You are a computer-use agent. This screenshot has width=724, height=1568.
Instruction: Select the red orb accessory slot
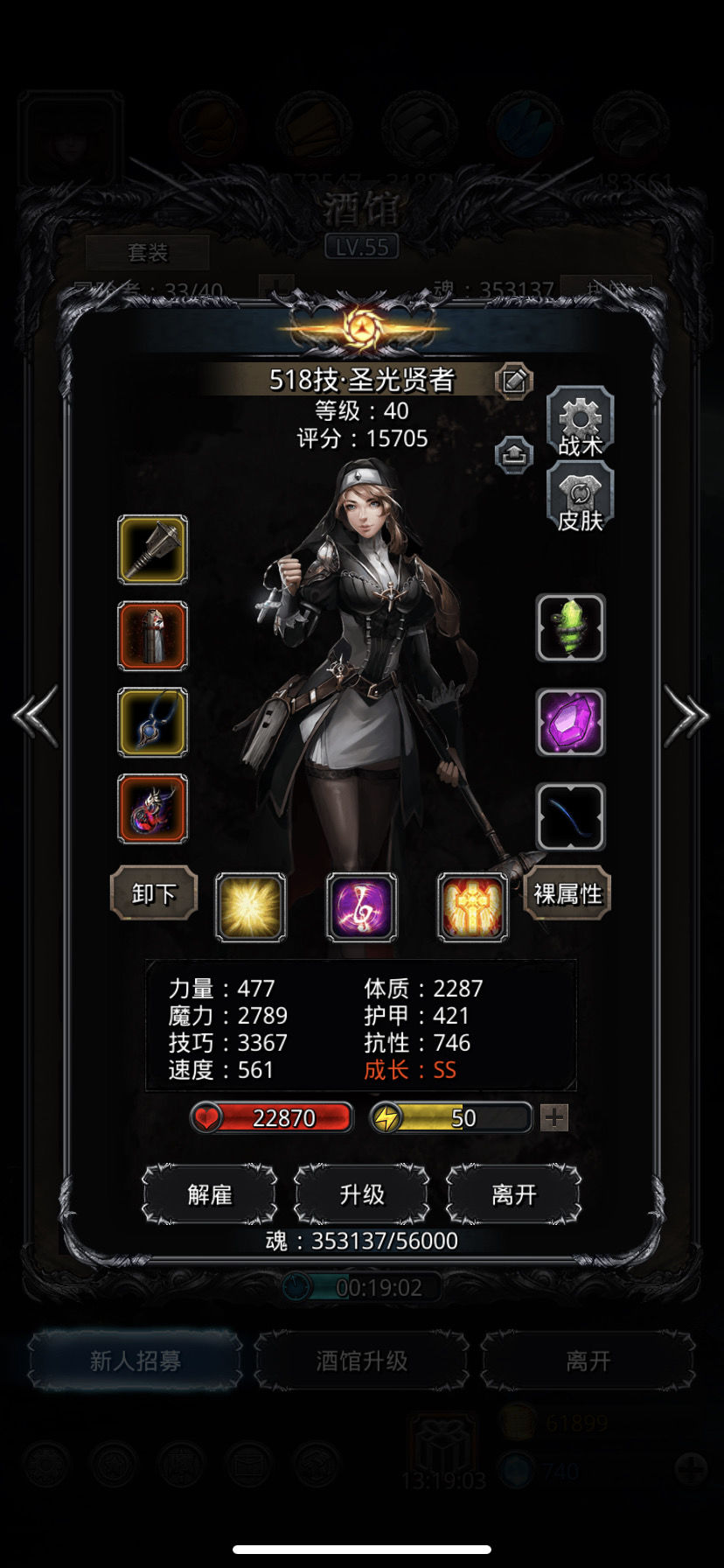coord(153,808)
